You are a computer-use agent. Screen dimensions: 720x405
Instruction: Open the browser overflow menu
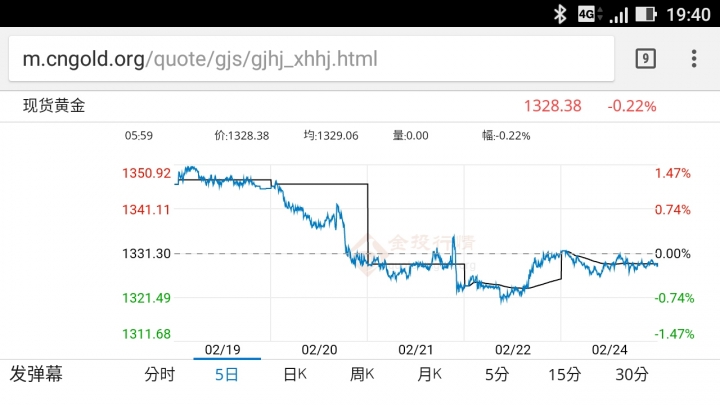click(x=694, y=59)
